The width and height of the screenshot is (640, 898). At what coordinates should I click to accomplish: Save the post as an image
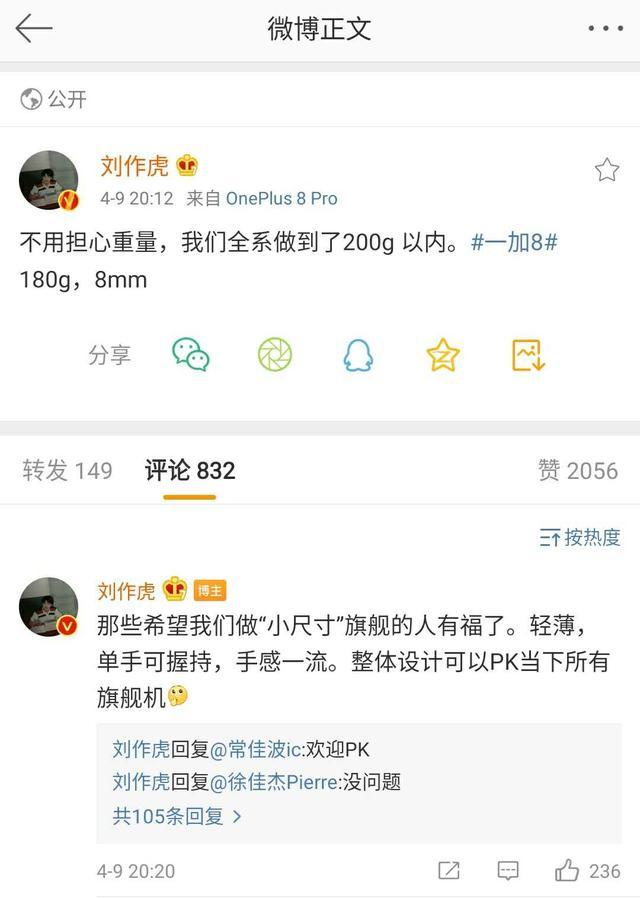click(527, 354)
